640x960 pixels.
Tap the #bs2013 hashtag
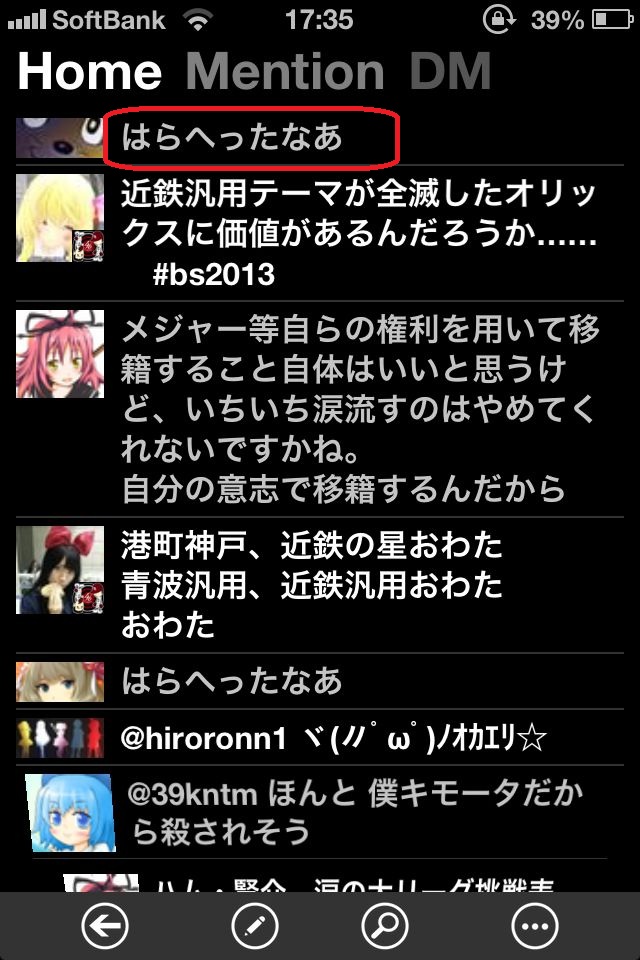[214, 273]
